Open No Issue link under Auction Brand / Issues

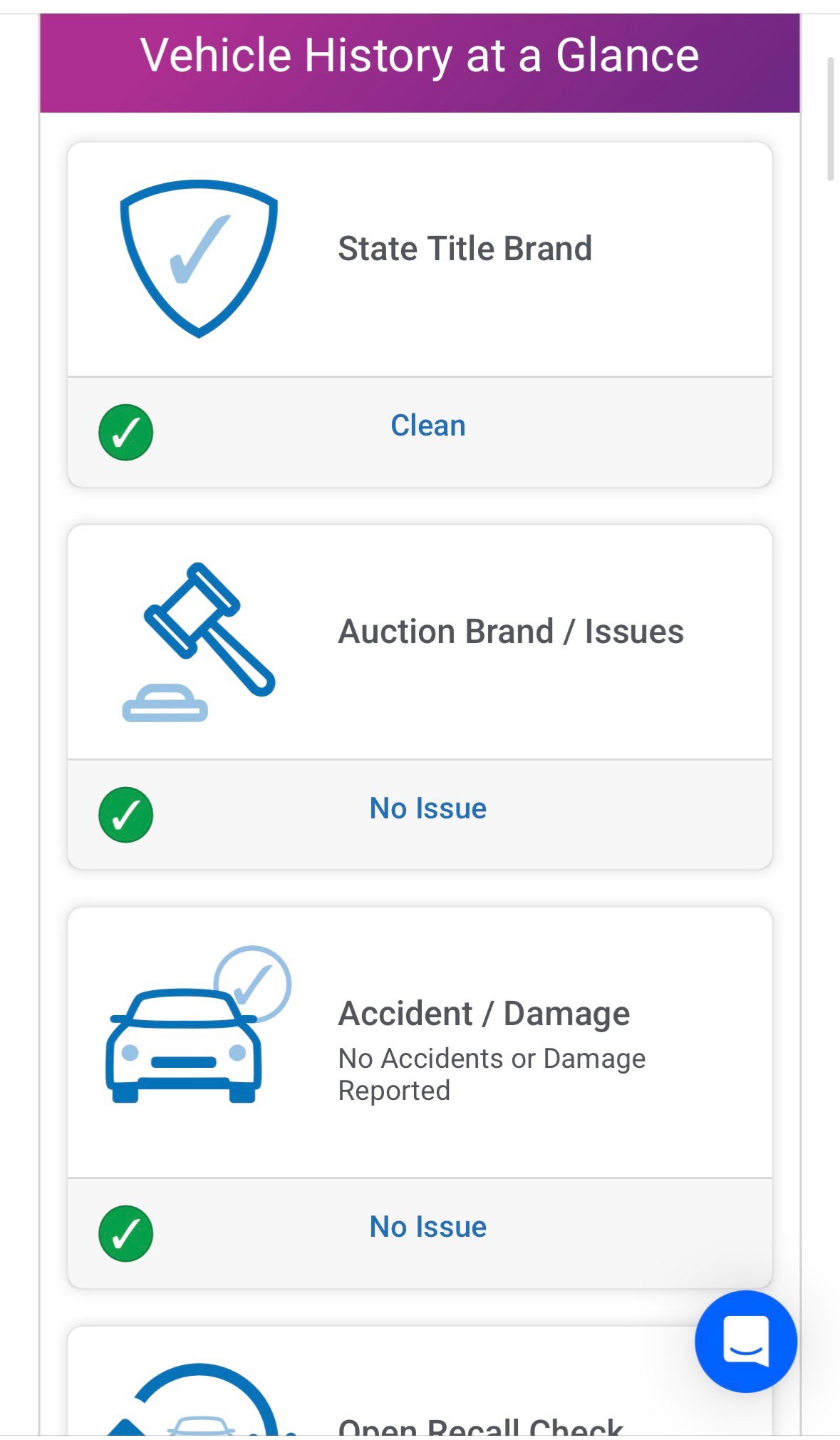pyautogui.click(x=427, y=808)
